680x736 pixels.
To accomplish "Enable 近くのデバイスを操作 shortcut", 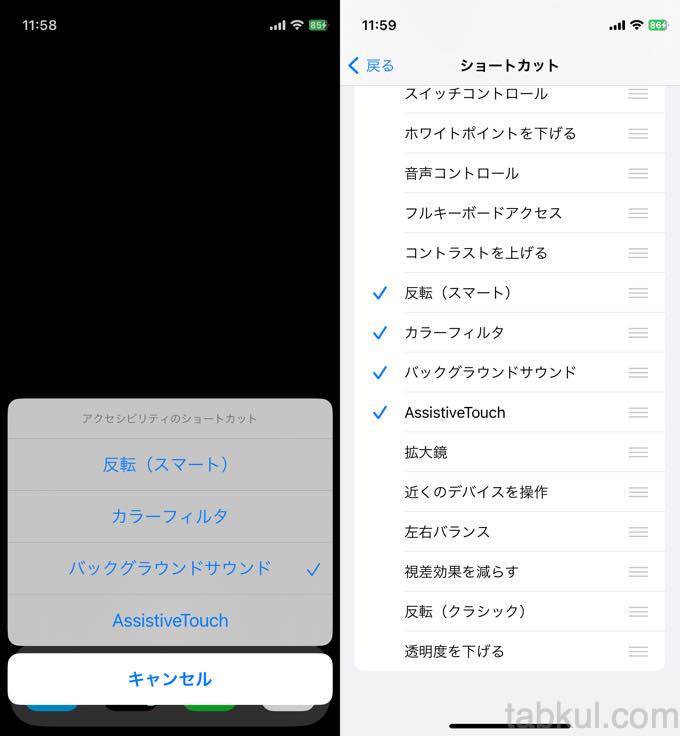I will coord(476,492).
